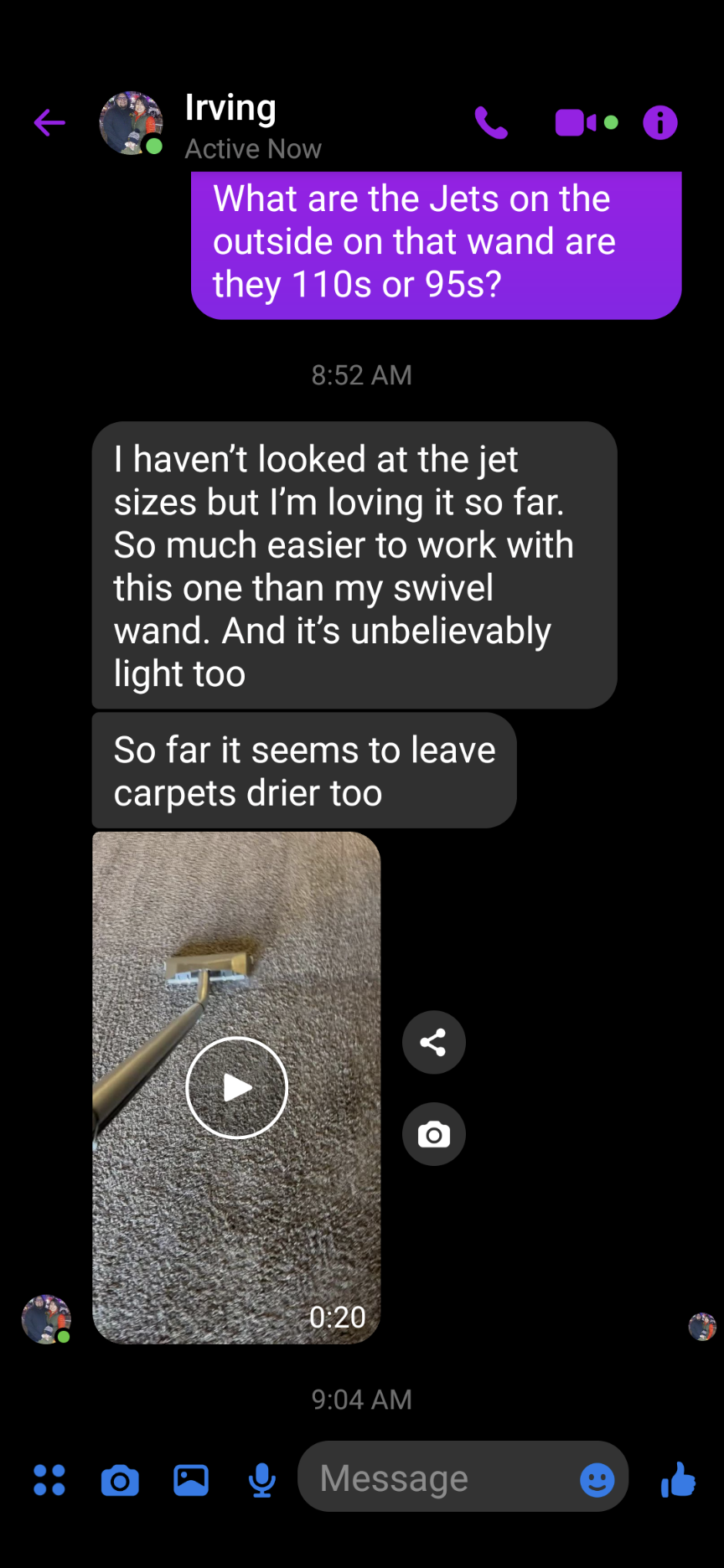The image size is (724, 1568).
Task: Start a voice call with Irving
Action: click(491, 123)
